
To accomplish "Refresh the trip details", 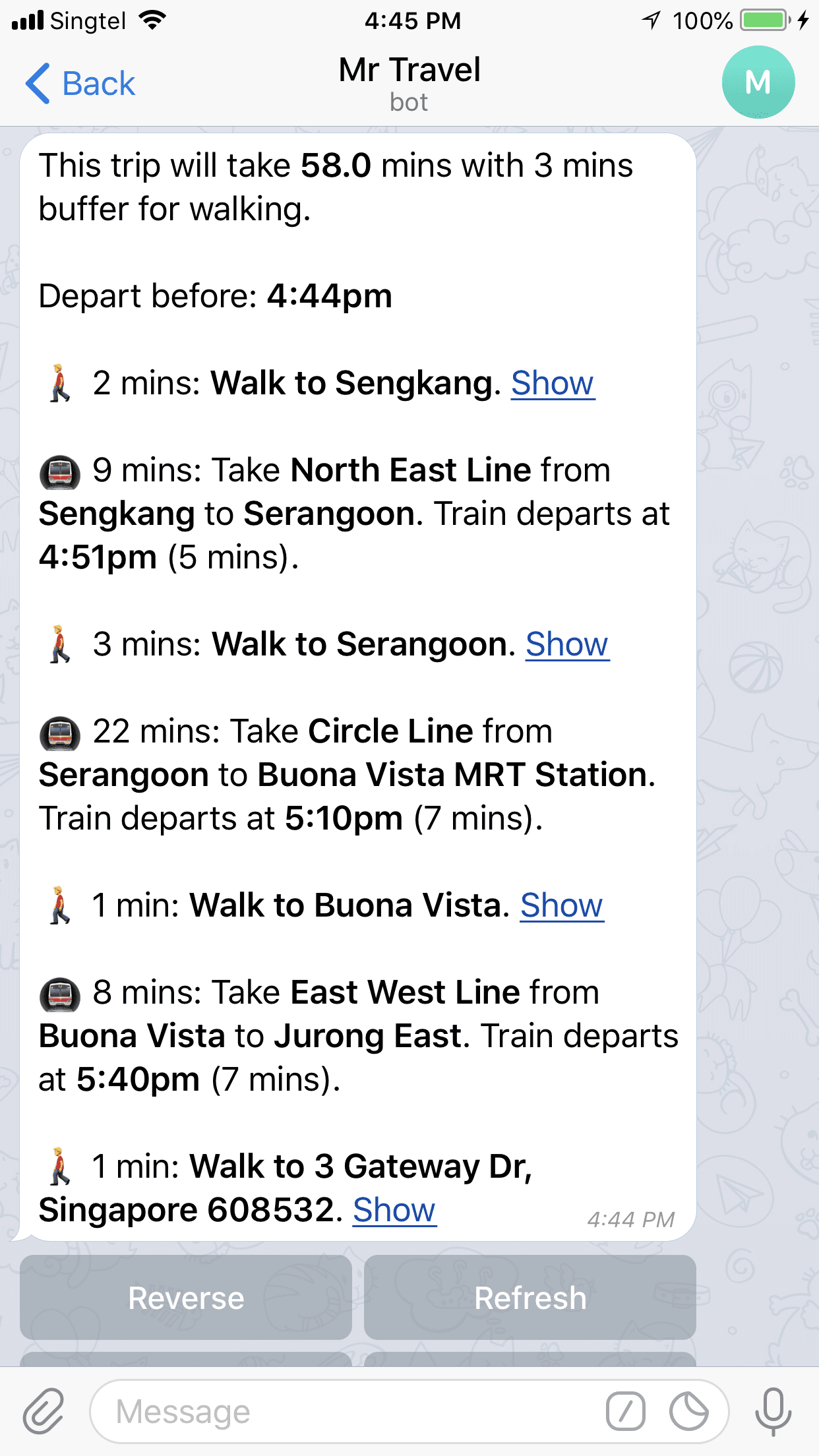I will pyautogui.click(x=530, y=1297).
